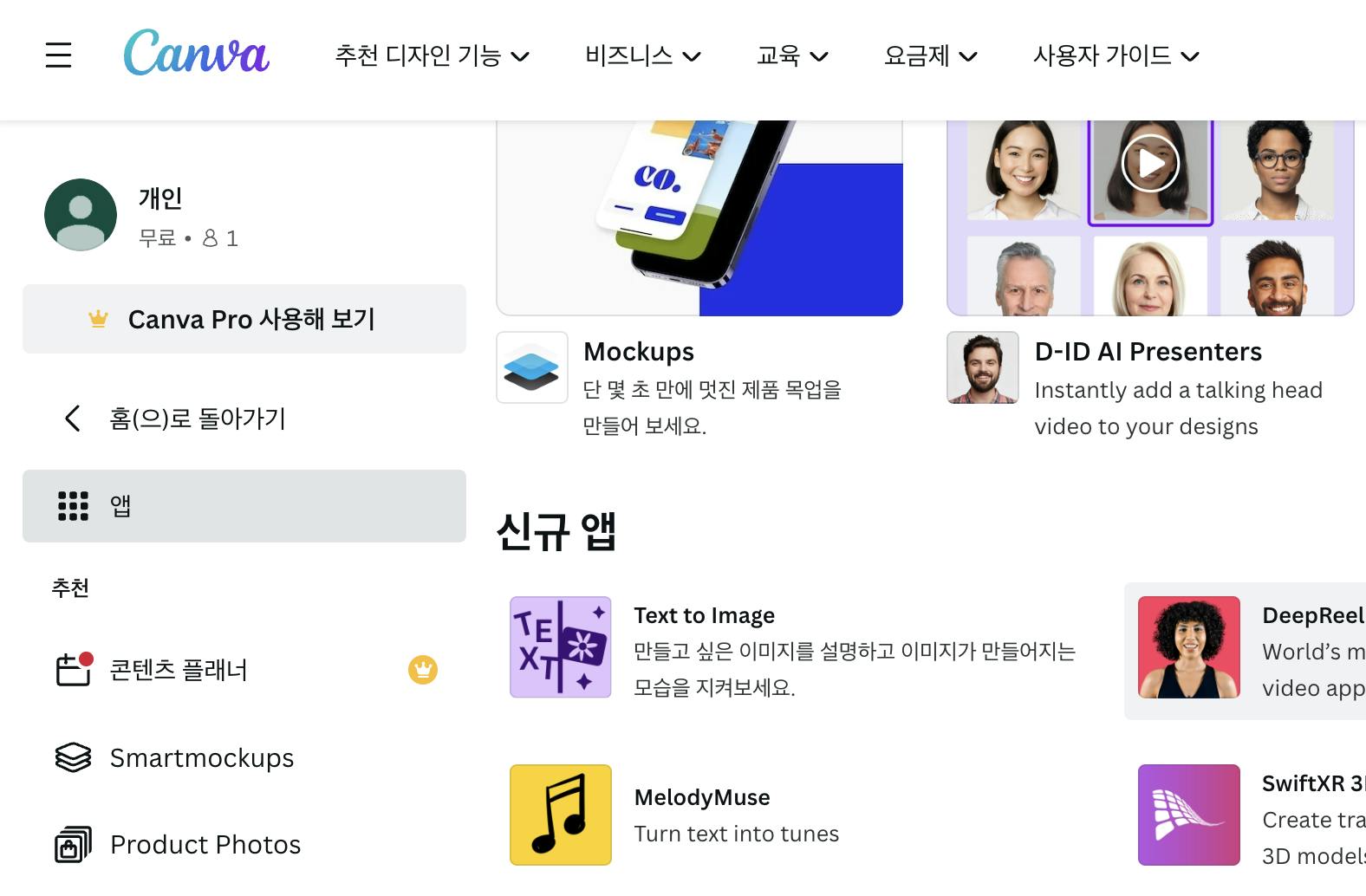Select the 앱 sidebar item
Screen dimensions: 1366x896
pos(244,506)
